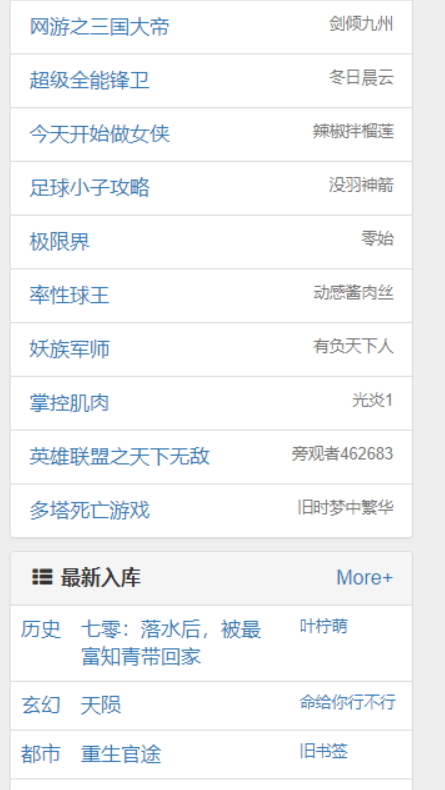This screenshot has width=445, height=790.
Task: Open the novel 极限界
Action: 59,242
